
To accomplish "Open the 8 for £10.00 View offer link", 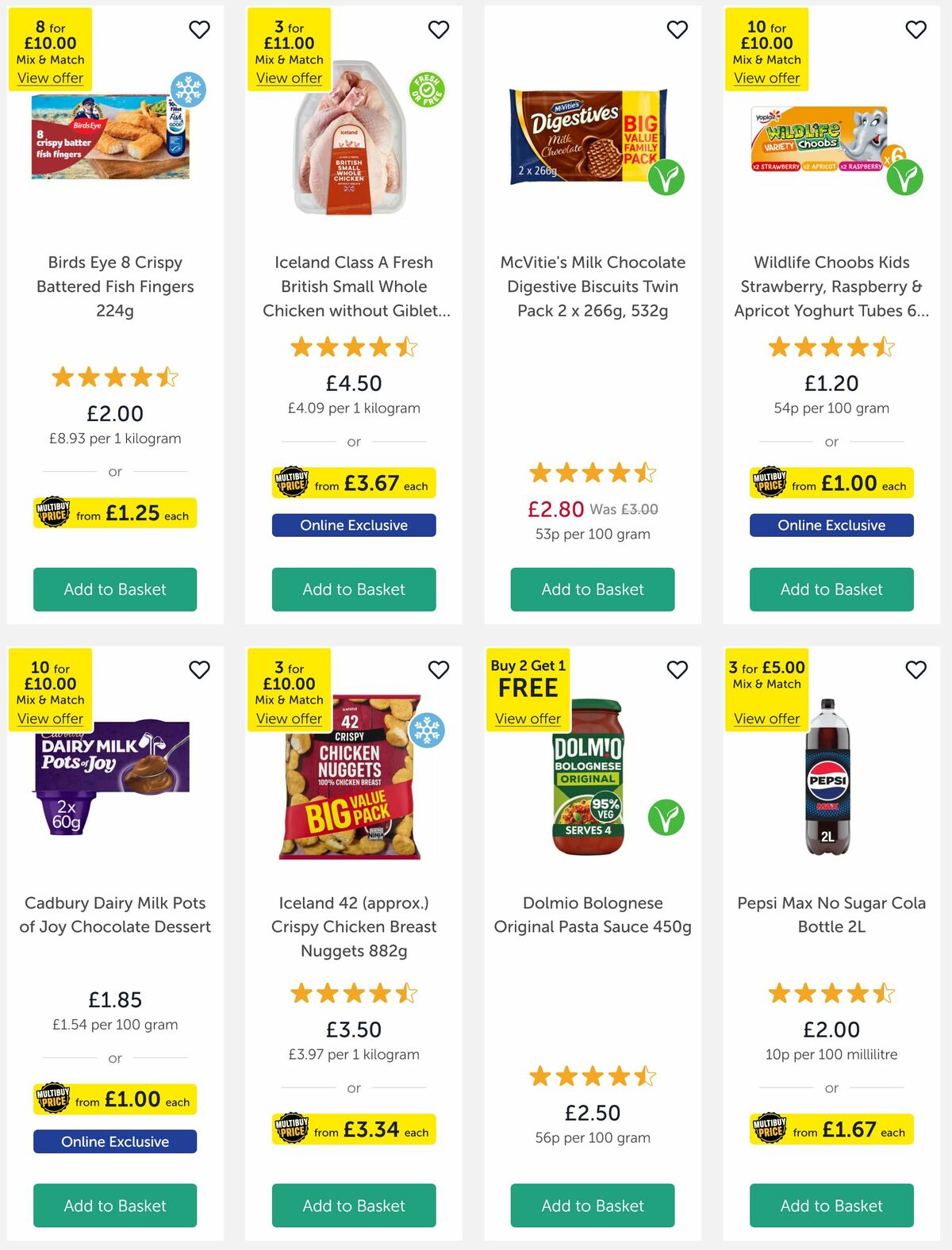I will pos(51,78).
